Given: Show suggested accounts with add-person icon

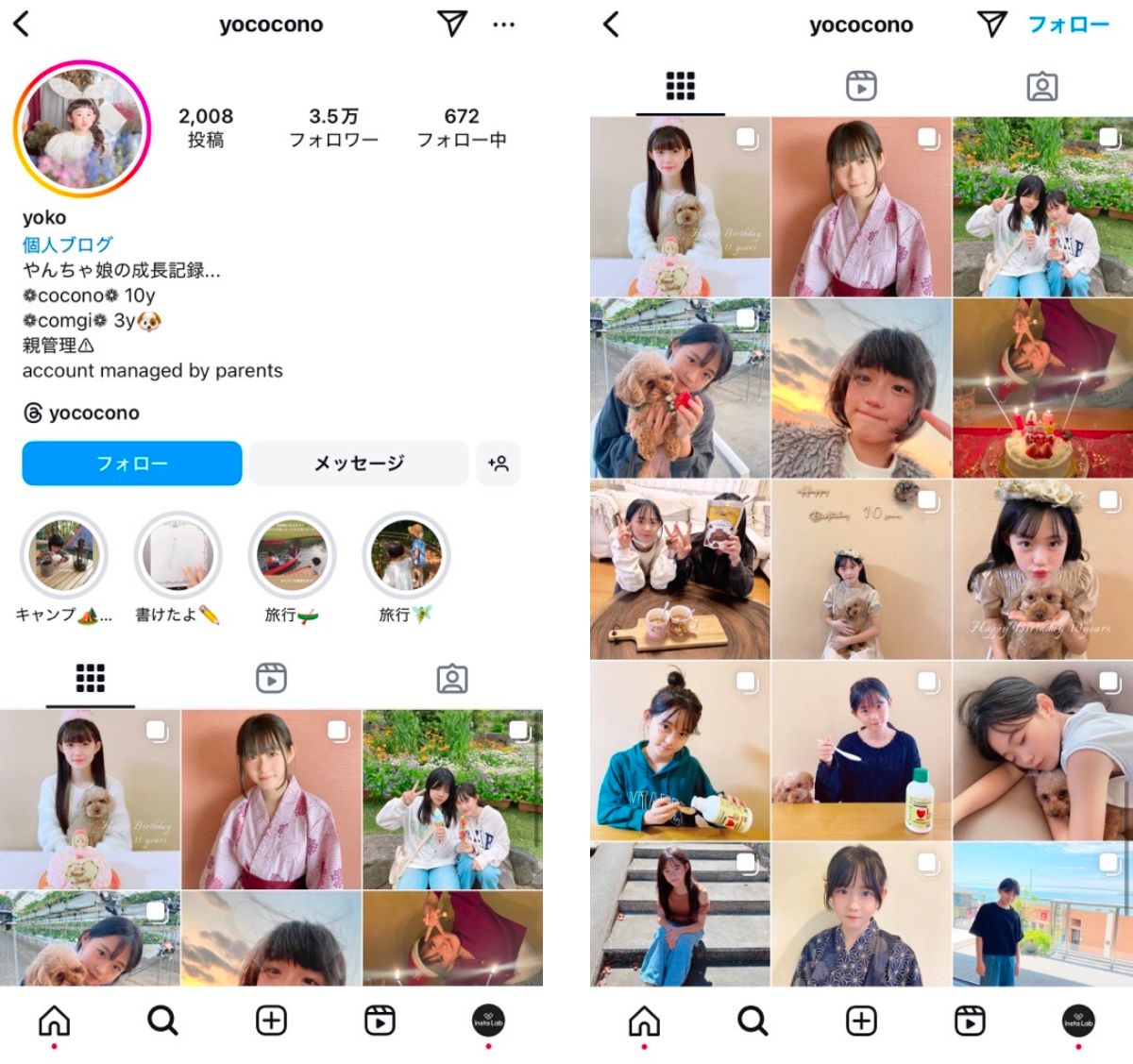Looking at the screenshot, I should pyautogui.click(x=498, y=464).
